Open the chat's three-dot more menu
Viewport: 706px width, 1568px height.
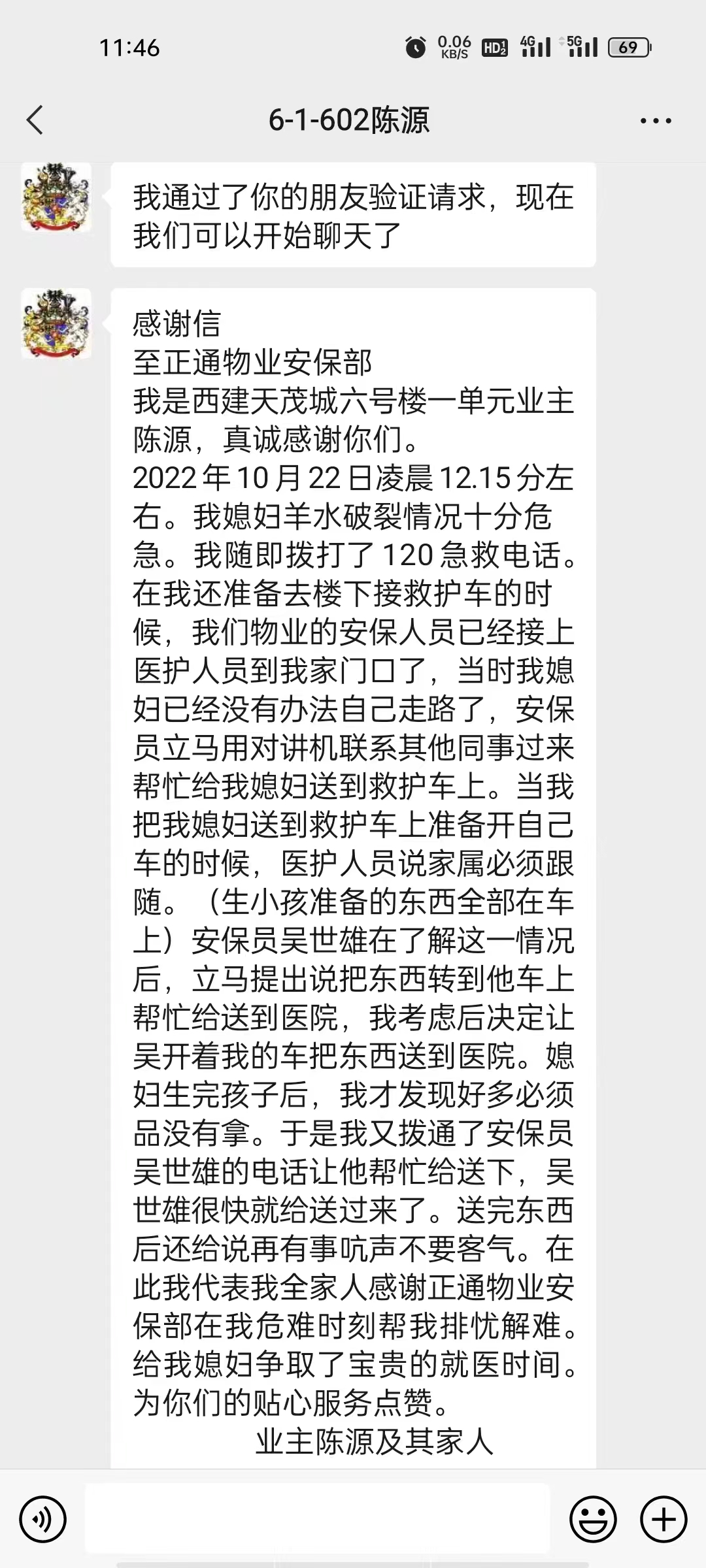656,121
